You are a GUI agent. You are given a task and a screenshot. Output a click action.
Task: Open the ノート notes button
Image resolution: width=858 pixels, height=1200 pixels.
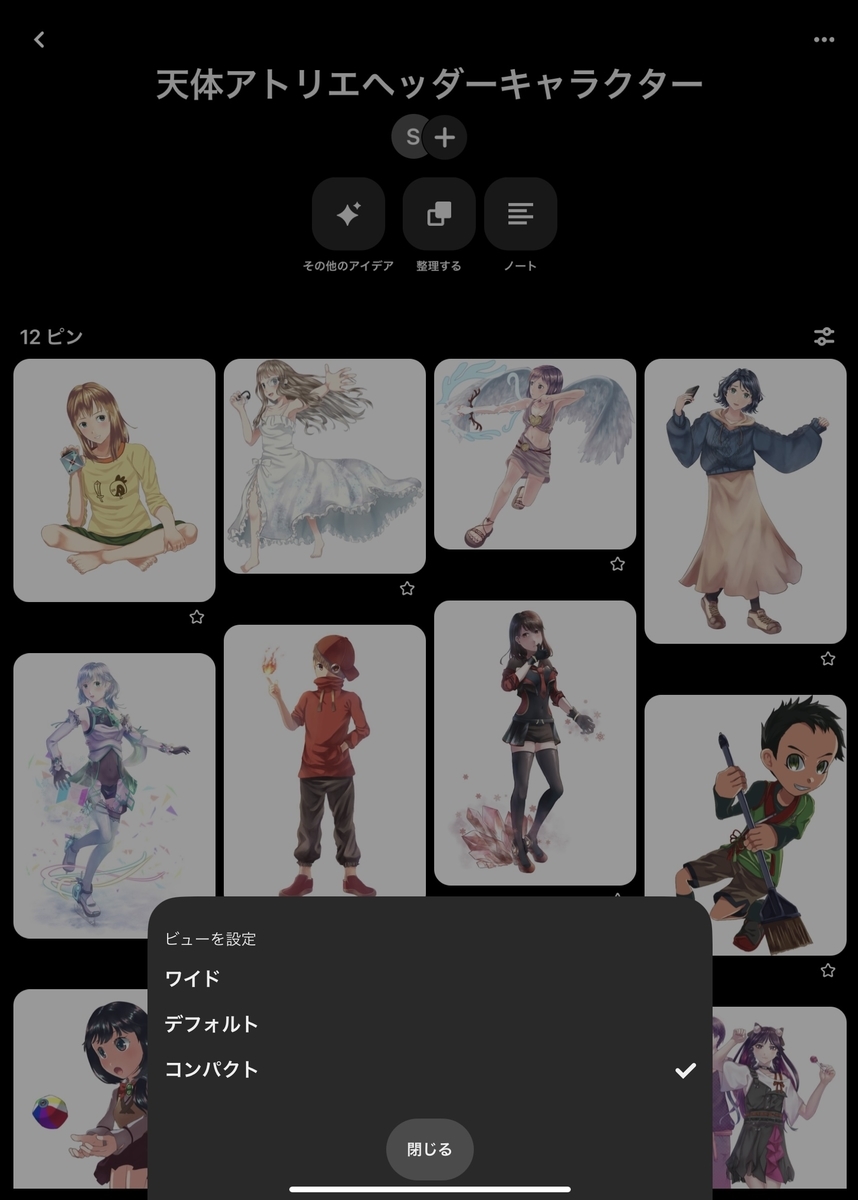pyautogui.click(x=520, y=214)
